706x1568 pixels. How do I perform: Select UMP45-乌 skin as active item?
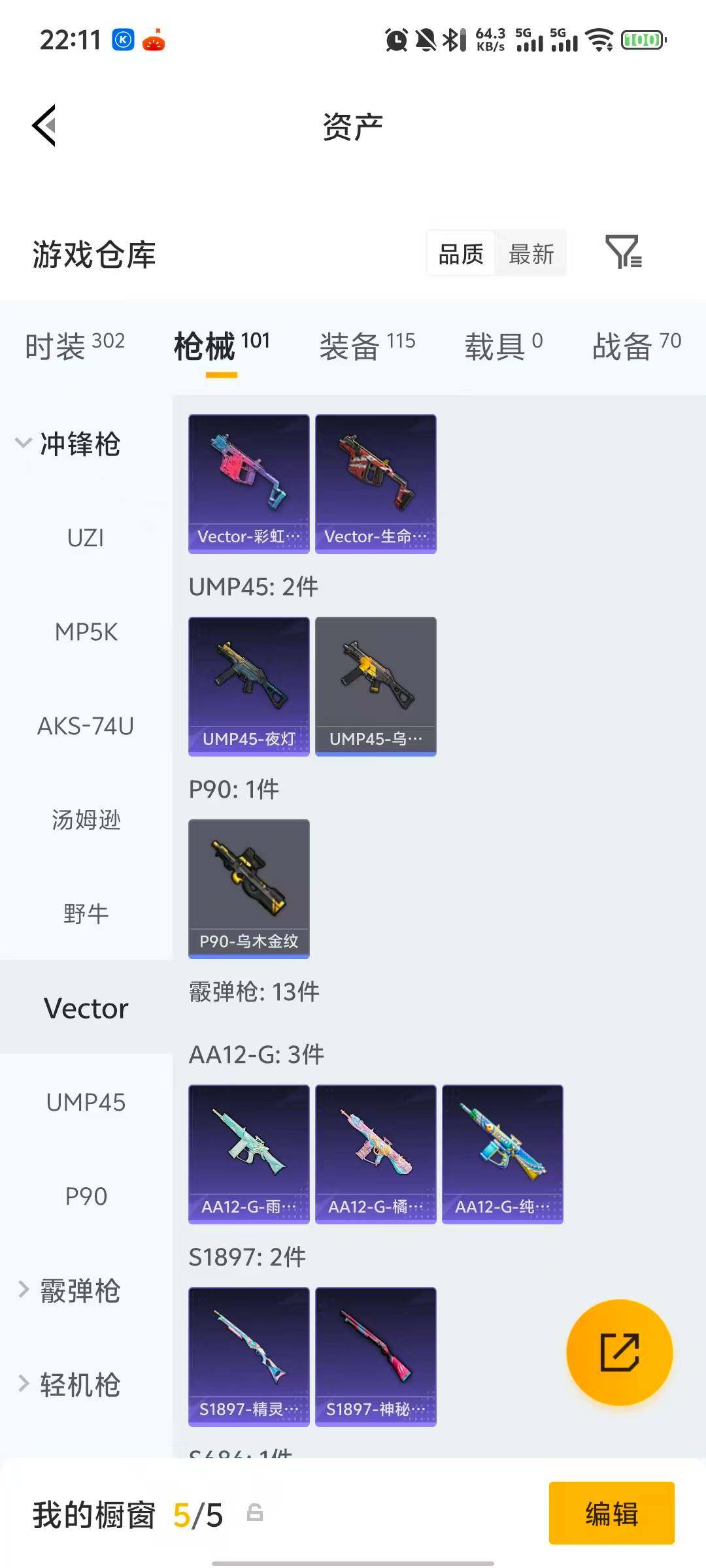[x=376, y=686]
